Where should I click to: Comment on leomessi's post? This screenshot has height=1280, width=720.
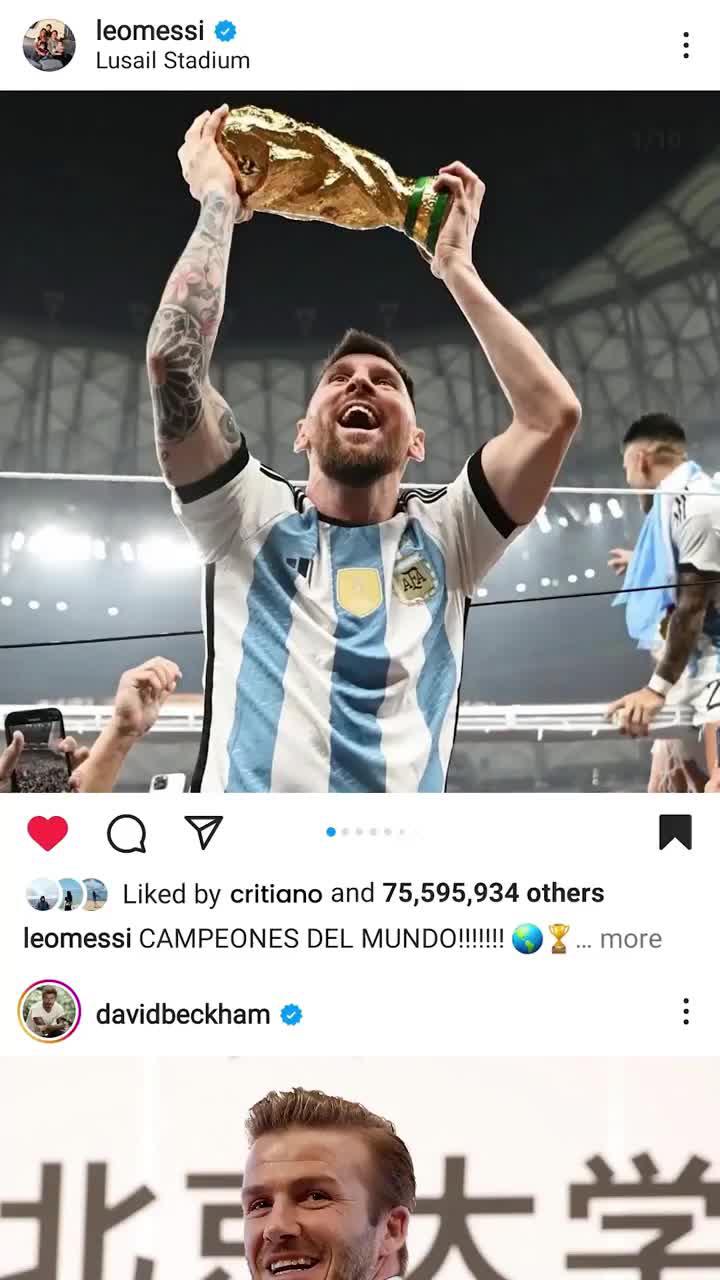click(x=126, y=833)
